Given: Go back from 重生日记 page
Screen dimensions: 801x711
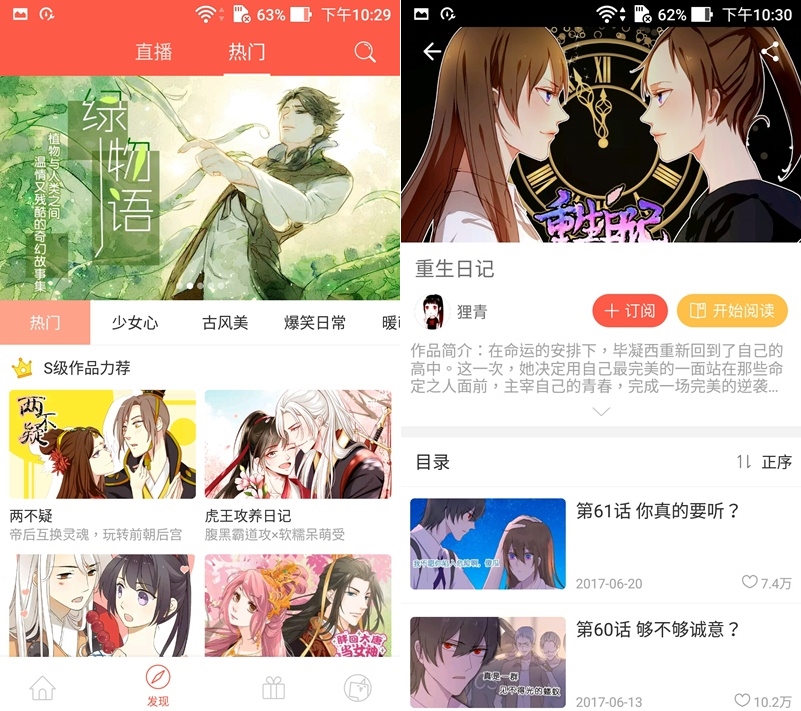Looking at the screenshot, I should pyautogui.click(x=432, y=52).
